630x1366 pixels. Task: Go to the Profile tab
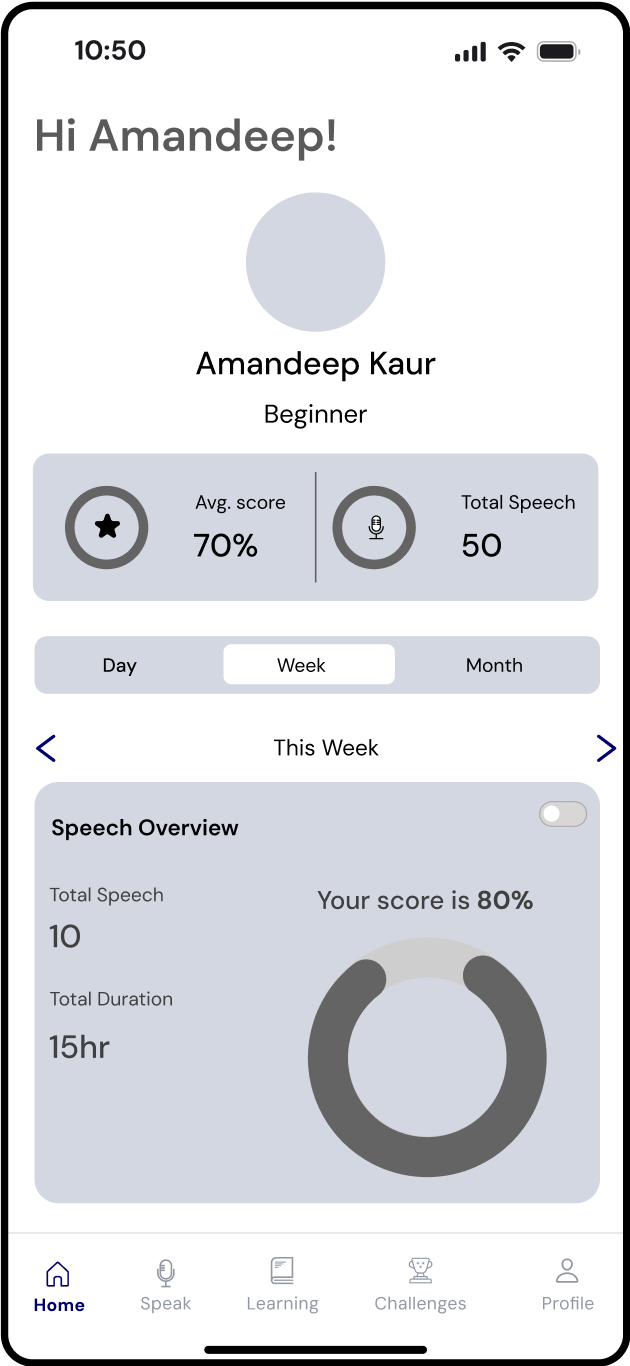567,1286
